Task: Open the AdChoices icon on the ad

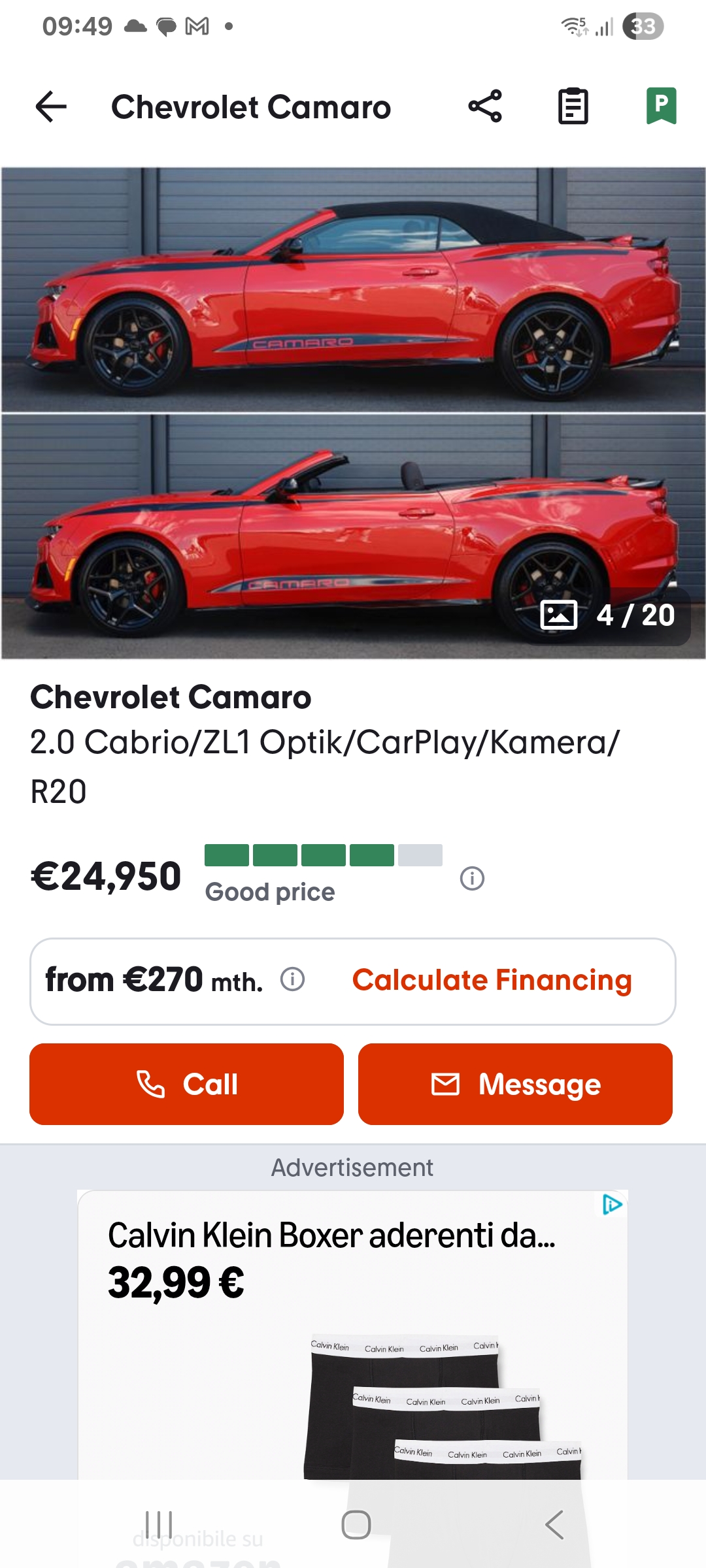Action: tap(612, 1204)
